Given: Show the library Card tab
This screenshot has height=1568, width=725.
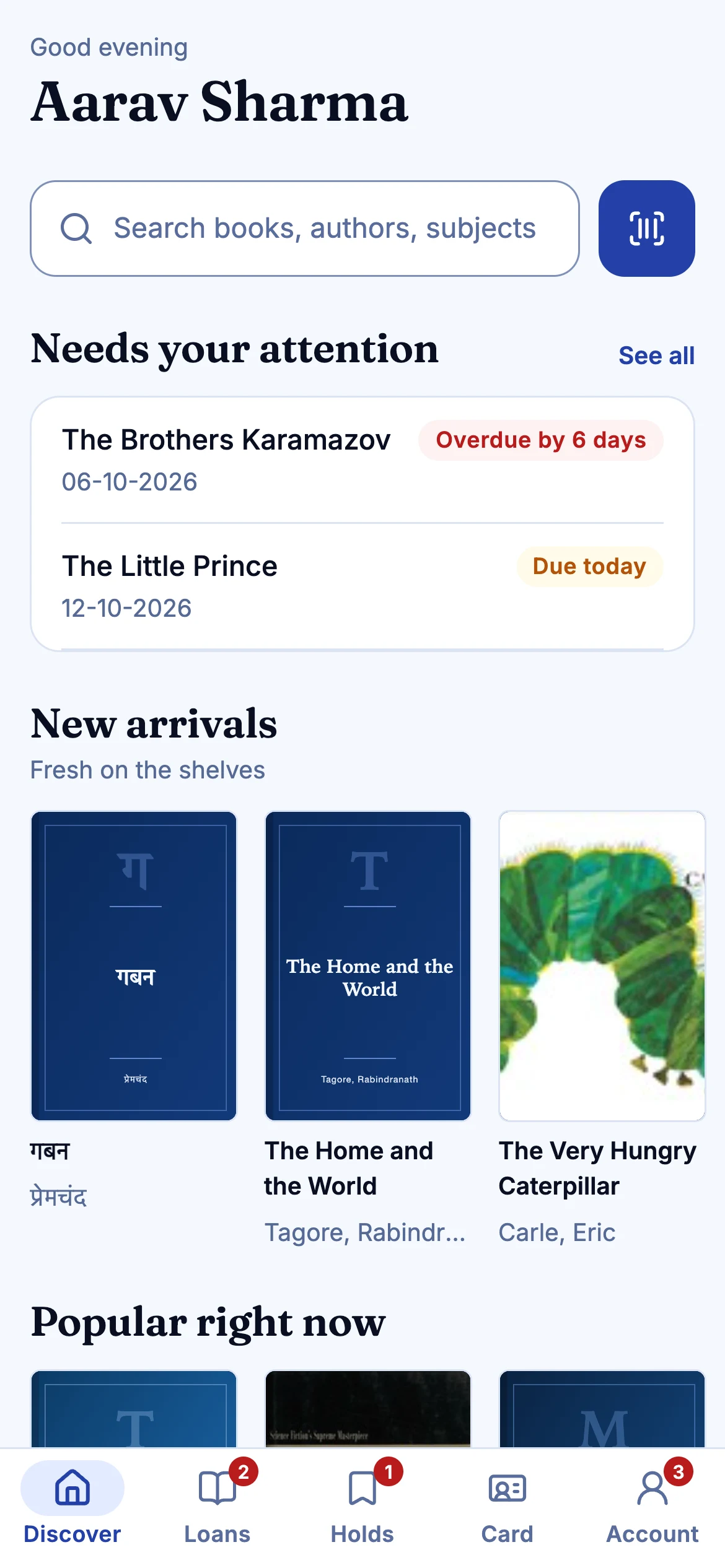Looking at the screenshot, I should [507, 1504].
